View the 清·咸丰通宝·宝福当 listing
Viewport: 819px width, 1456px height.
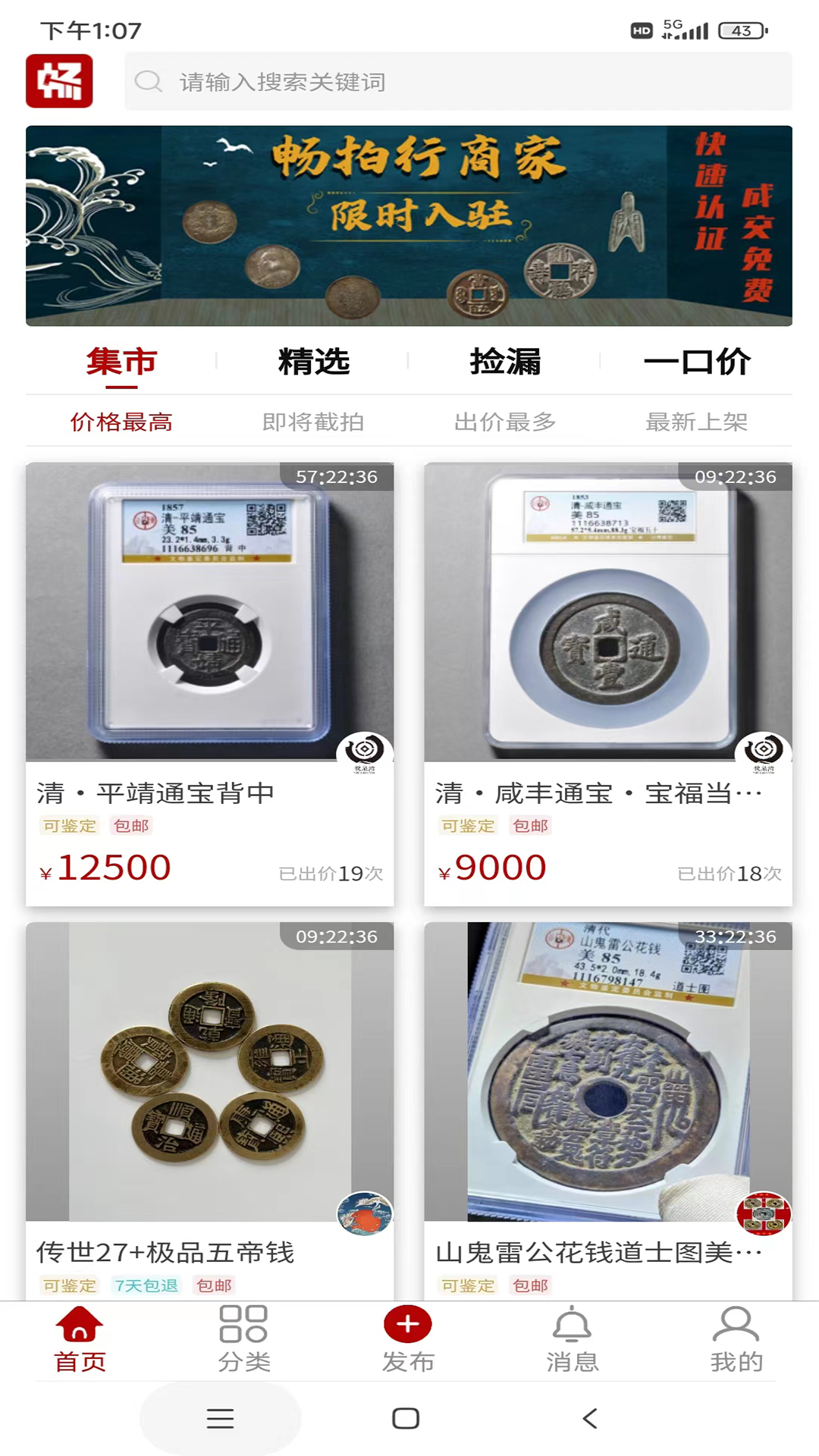coord(608,682)
